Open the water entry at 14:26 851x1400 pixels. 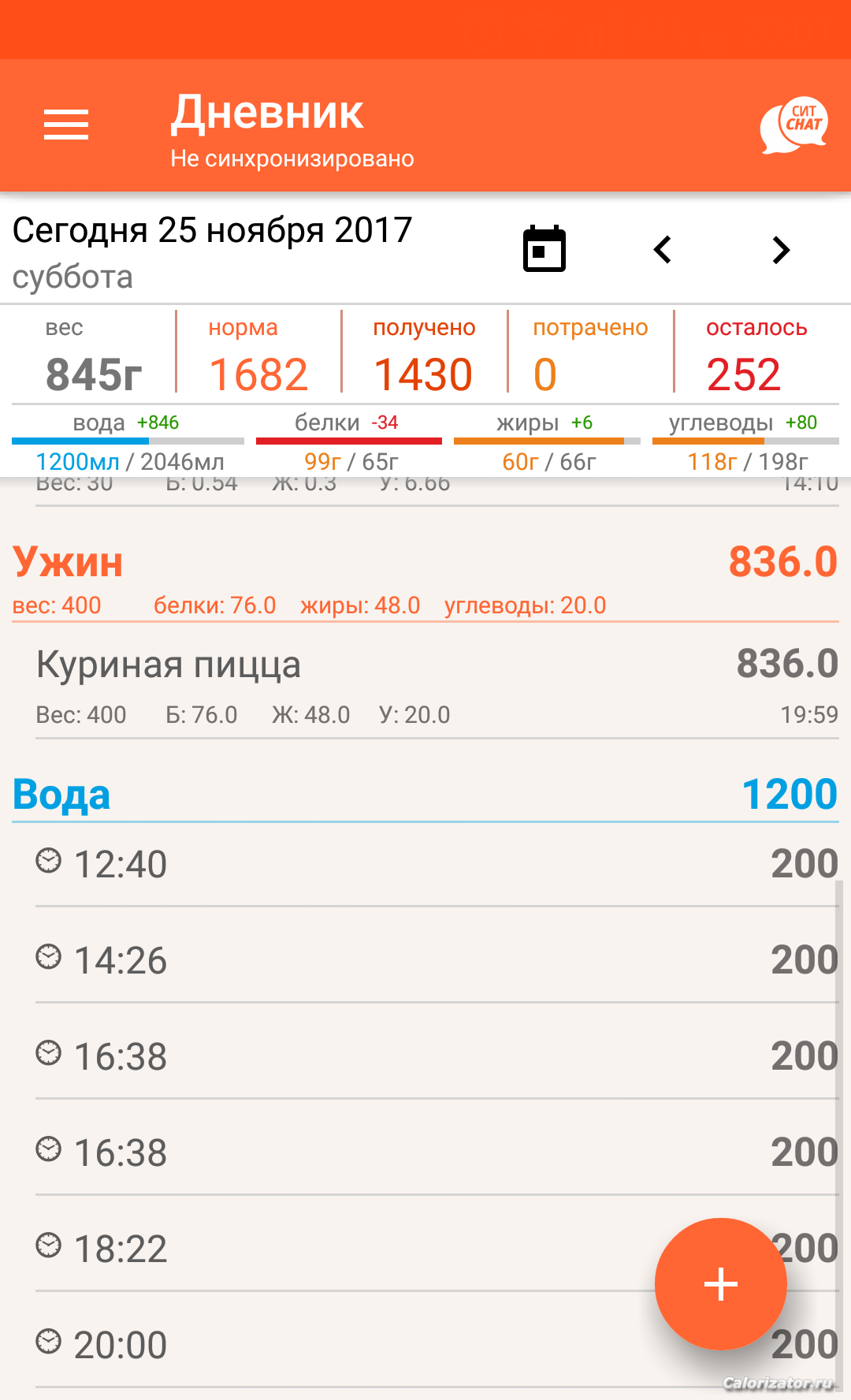click(437, 961)
